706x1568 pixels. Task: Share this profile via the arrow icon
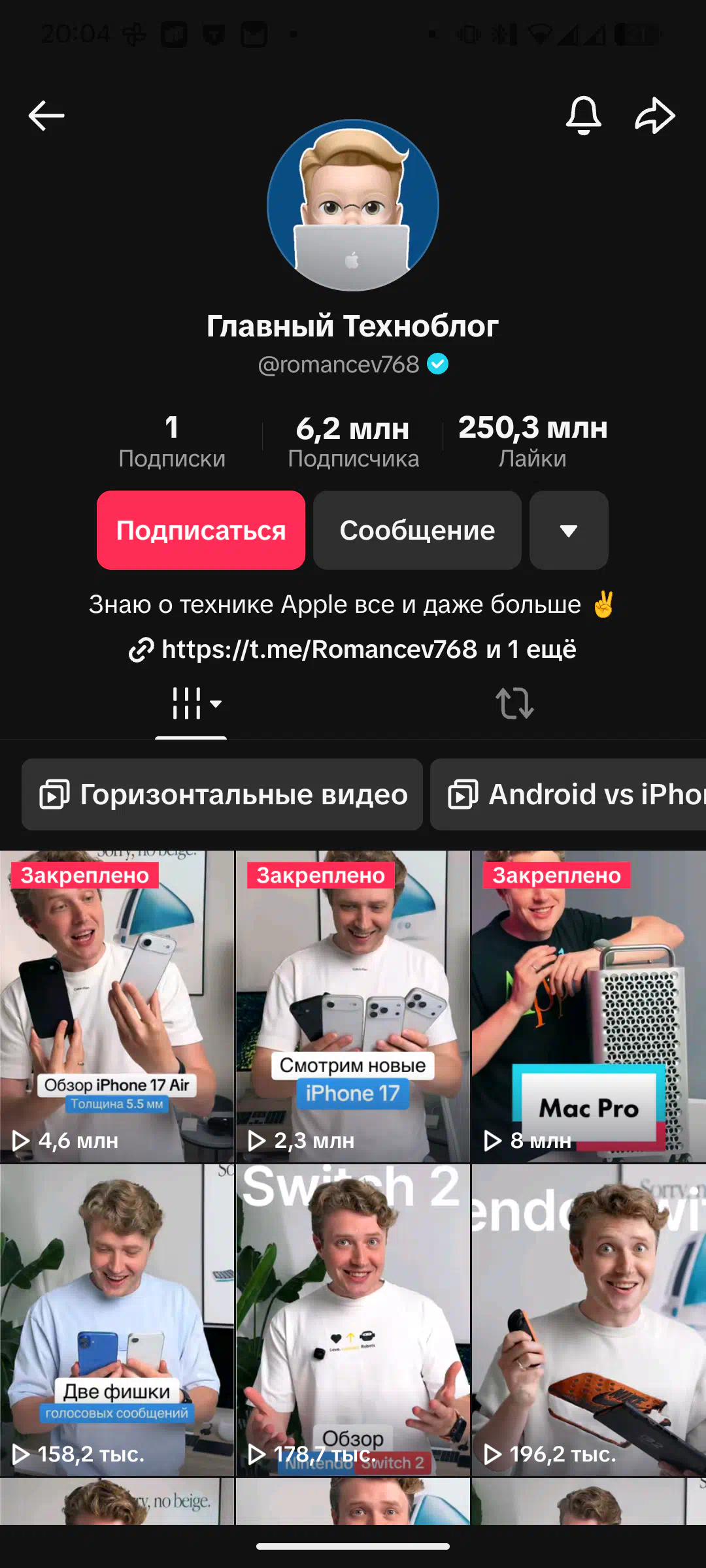(x=655, y=116)
